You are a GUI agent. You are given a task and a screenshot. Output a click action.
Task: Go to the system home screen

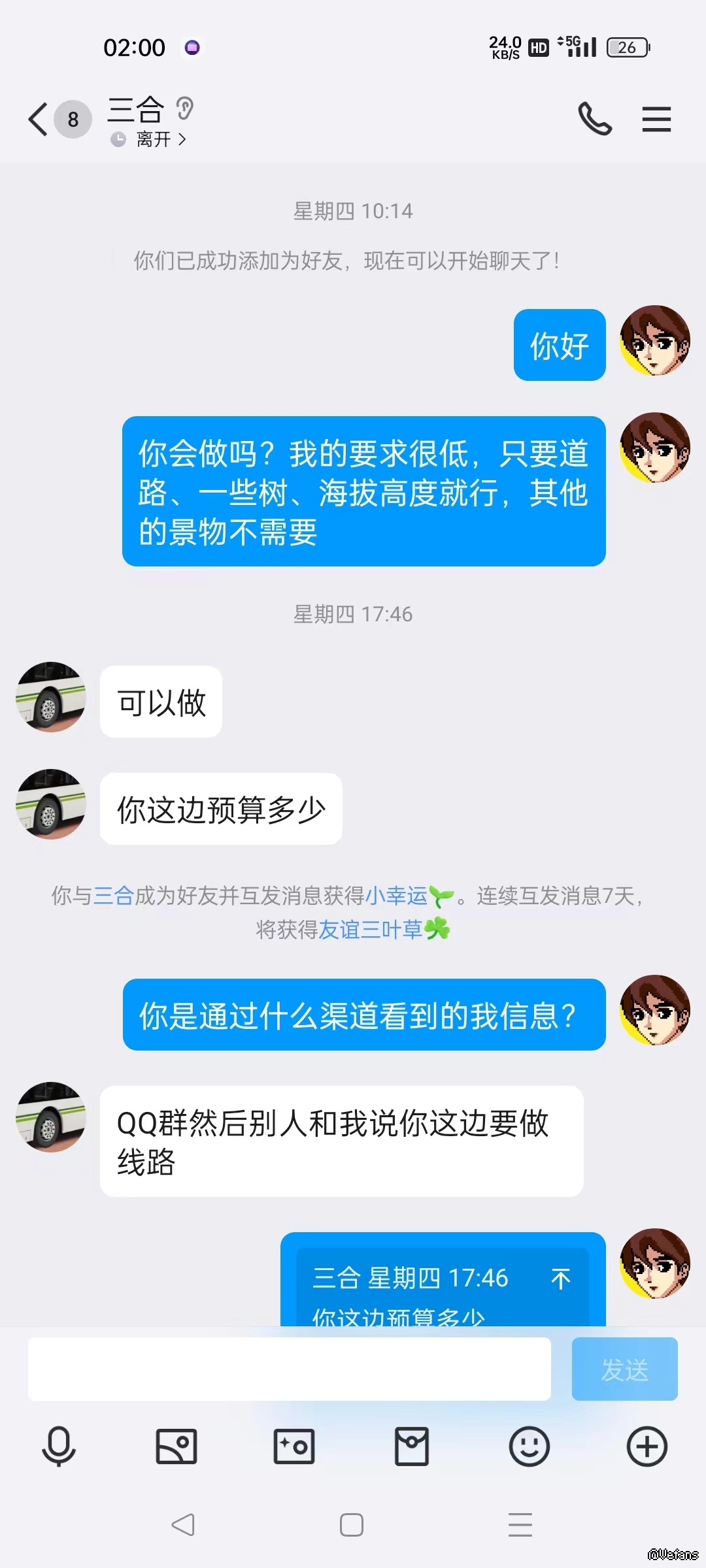352,1525
